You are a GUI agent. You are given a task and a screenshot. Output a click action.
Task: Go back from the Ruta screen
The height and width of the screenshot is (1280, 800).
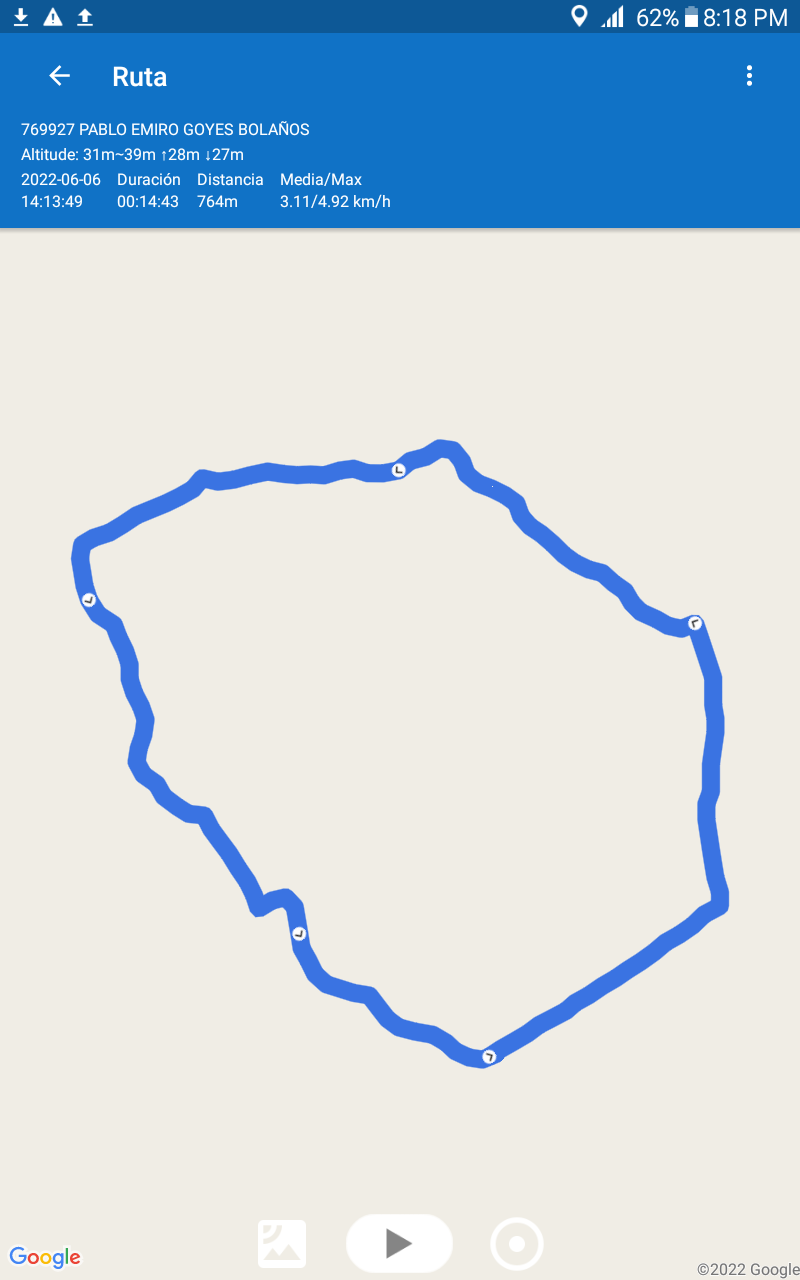[x=60, y=76]
